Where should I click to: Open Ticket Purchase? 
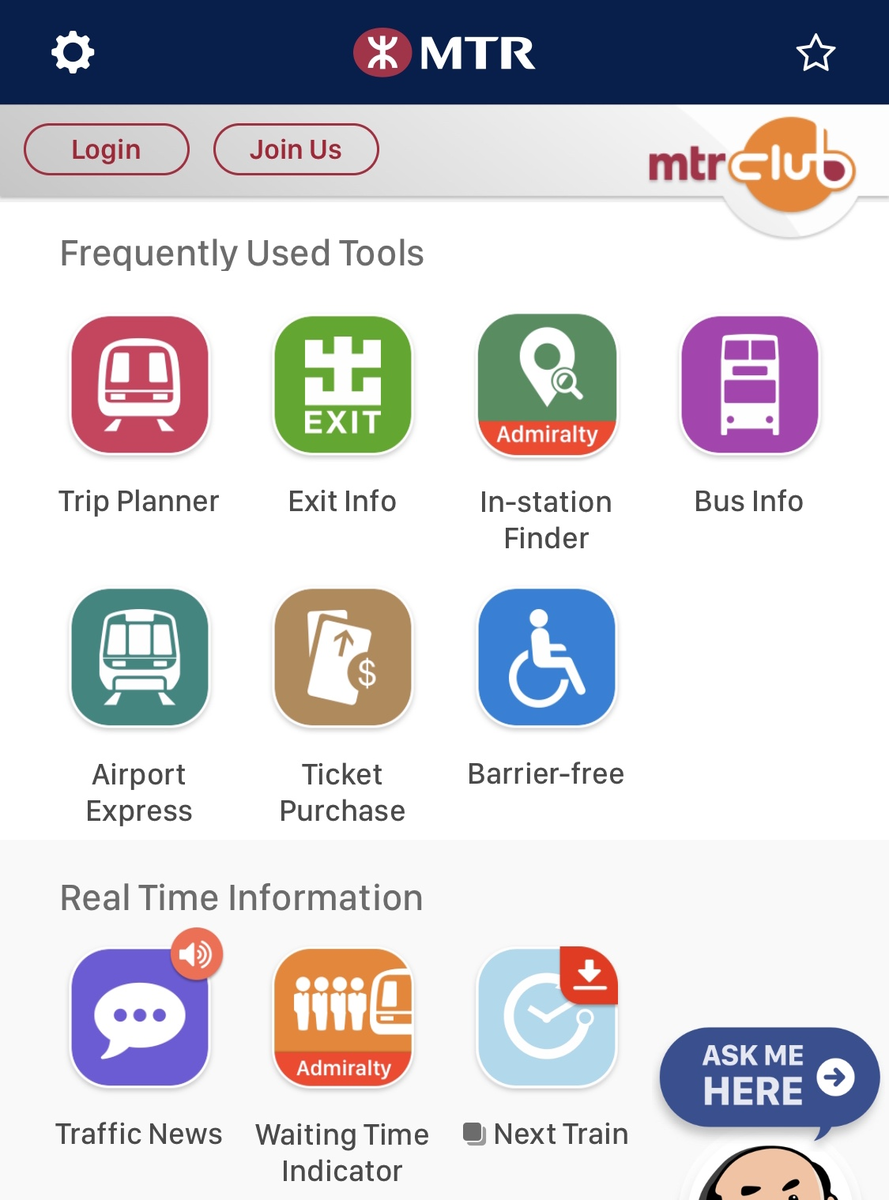point(342,658)
